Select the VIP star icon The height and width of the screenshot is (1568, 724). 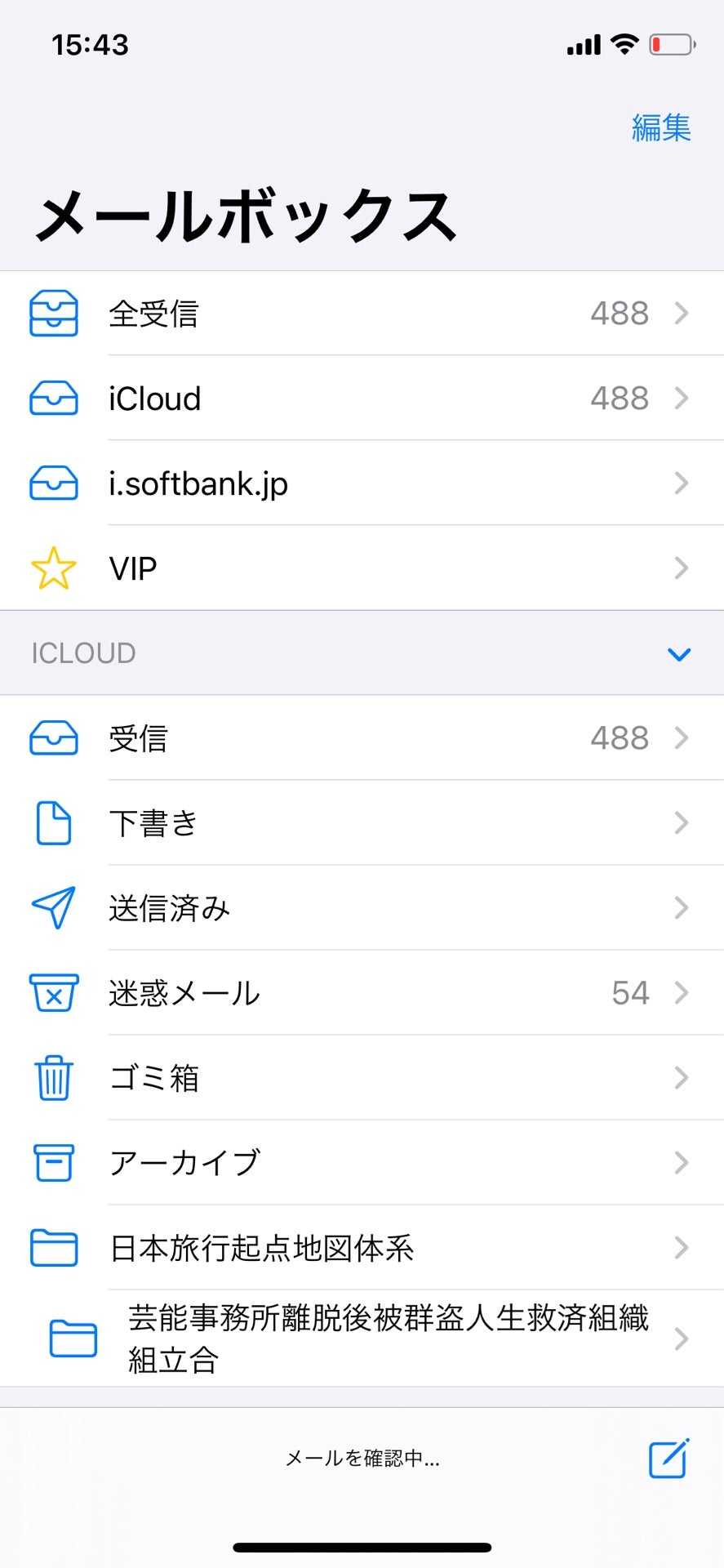53,567
